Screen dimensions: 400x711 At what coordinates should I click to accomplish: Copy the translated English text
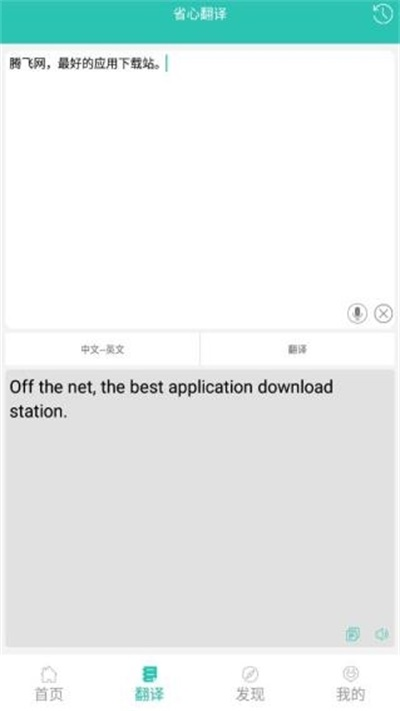[353, 634]
